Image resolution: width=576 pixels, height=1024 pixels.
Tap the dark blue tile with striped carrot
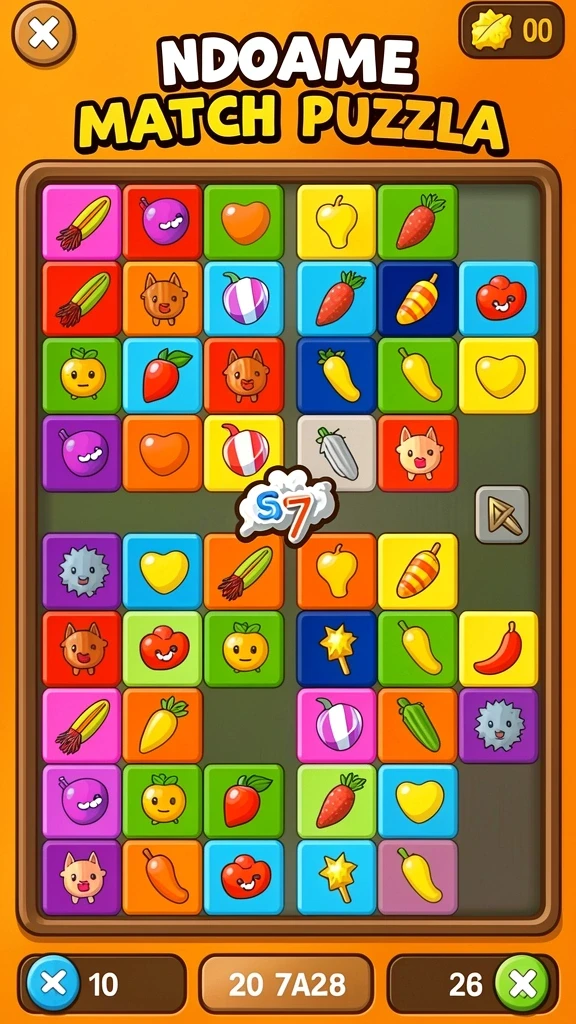tap(418, 299)
